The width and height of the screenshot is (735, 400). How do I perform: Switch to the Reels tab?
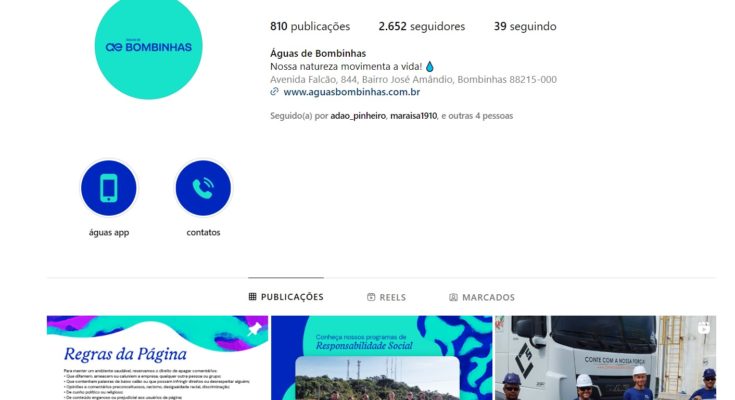[386, 297]
